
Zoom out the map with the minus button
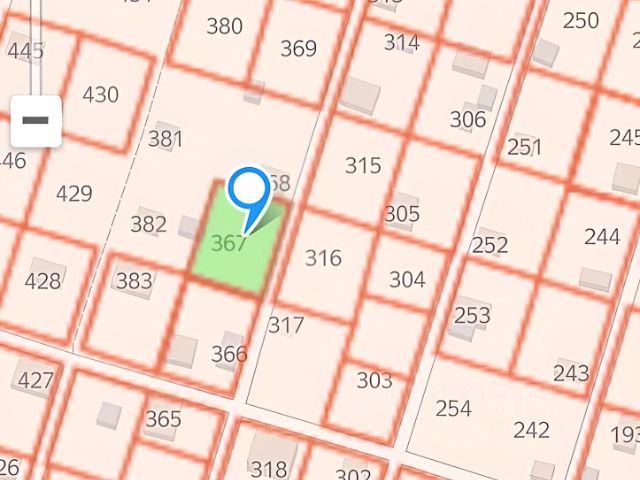(36, 120)
